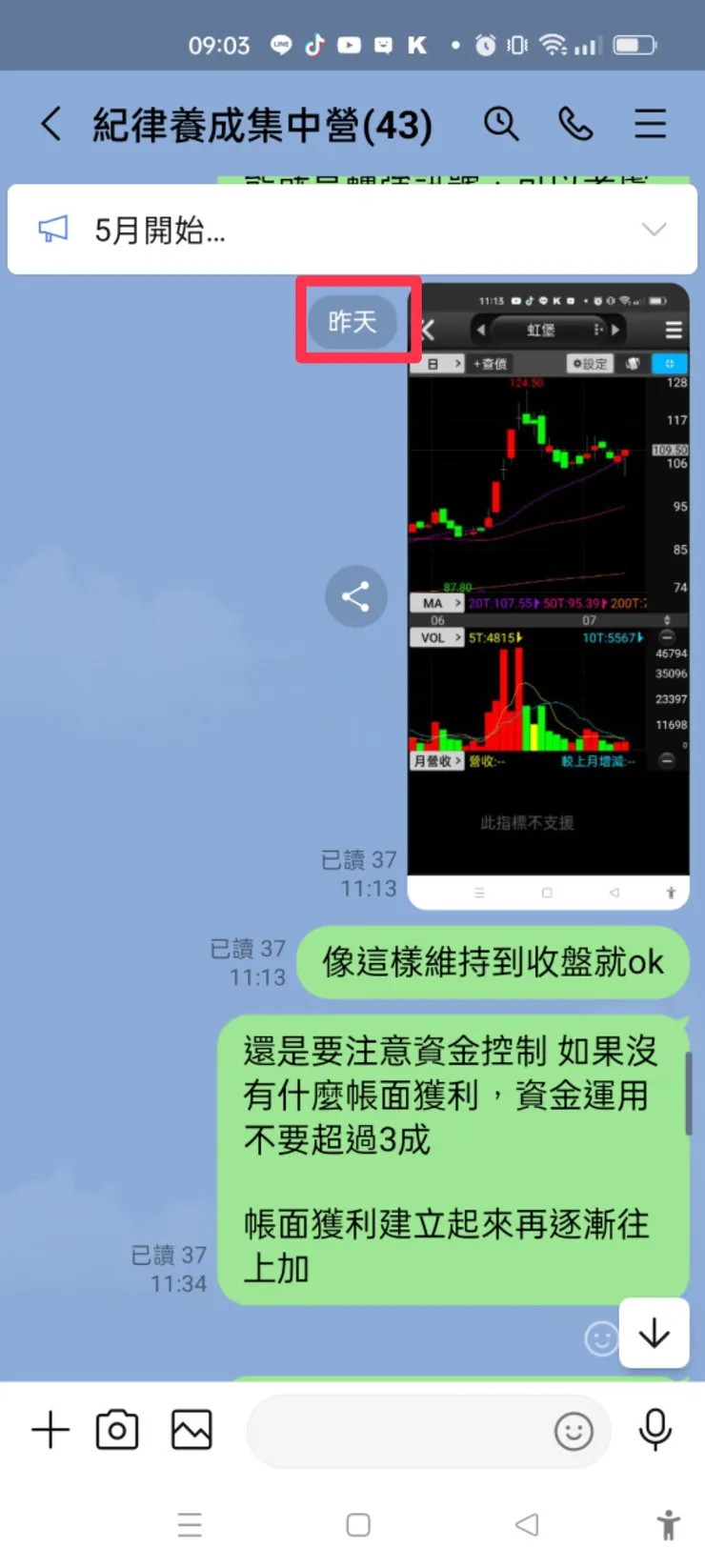Launch the camera from the message bar
Viewport: 705px width, 1568px height.
[116, 1429]
